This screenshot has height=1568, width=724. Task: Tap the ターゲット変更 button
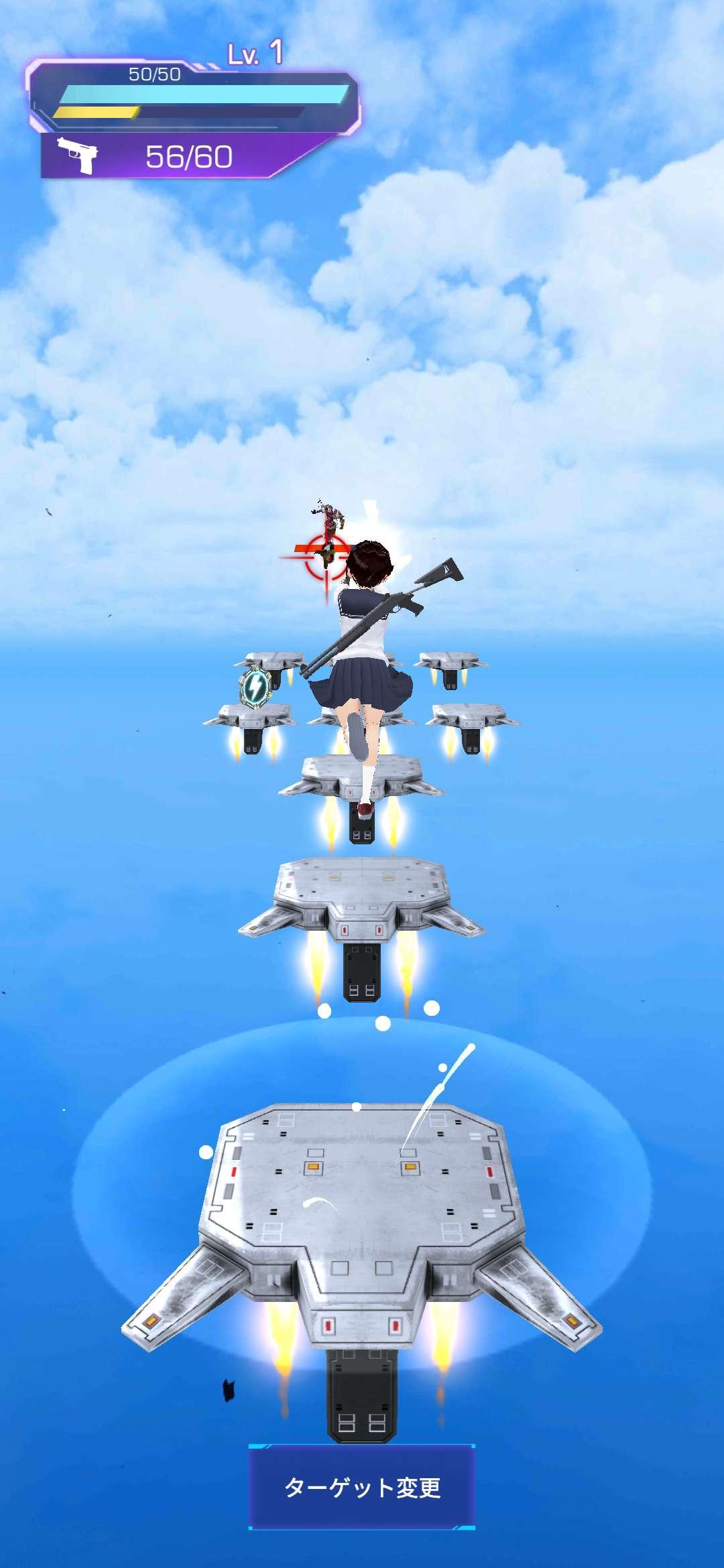tap(362, 1488)
